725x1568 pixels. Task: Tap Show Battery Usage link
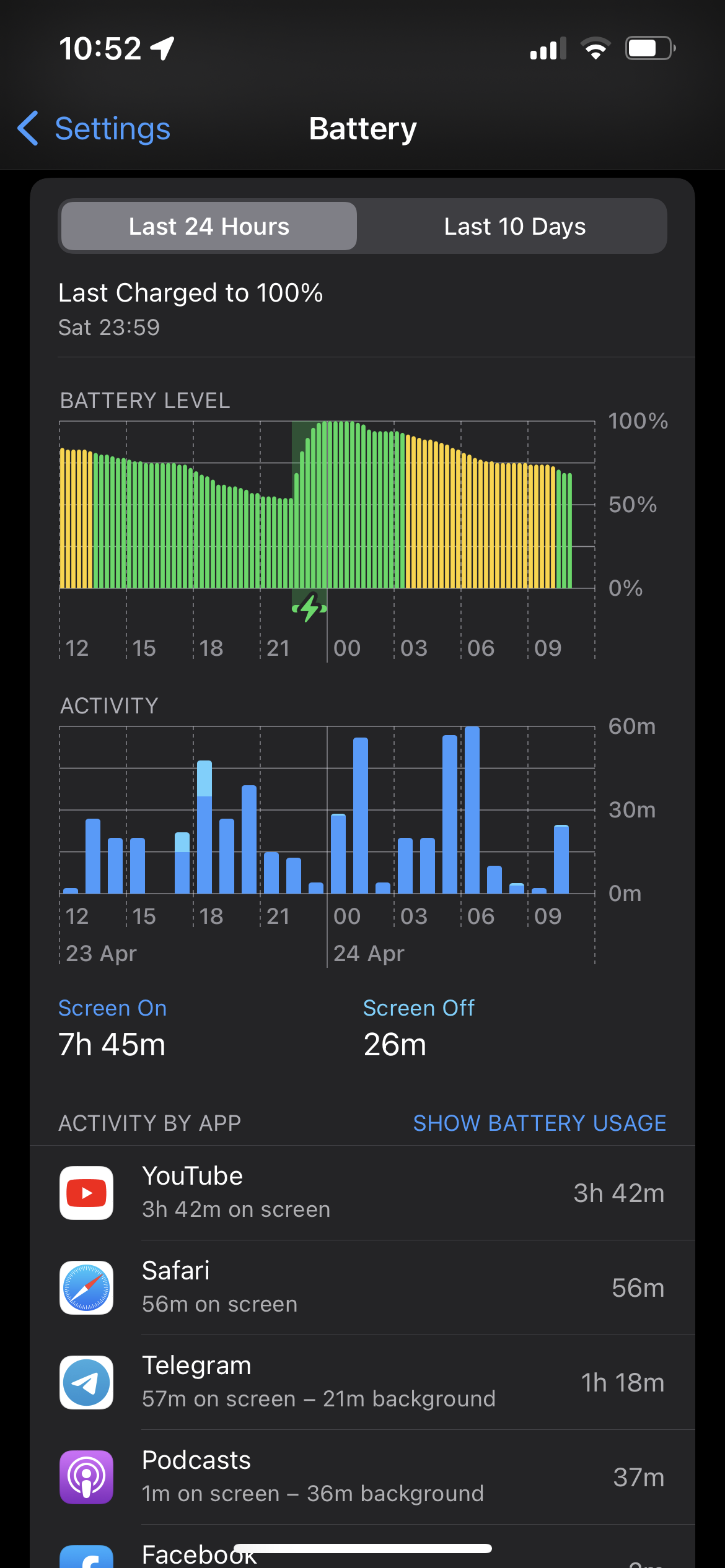[539, 1123]
